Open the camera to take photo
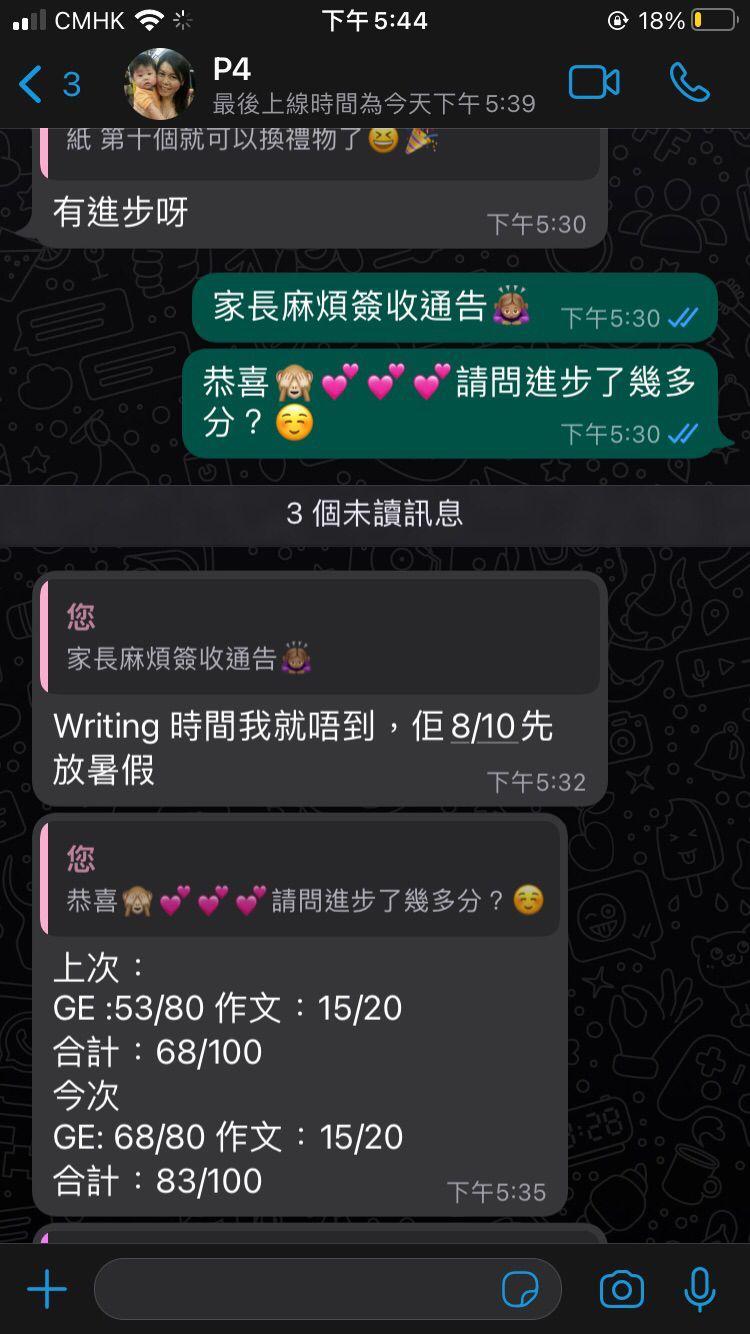Viewport: 750px width, 1334px height. [622, 1290]
